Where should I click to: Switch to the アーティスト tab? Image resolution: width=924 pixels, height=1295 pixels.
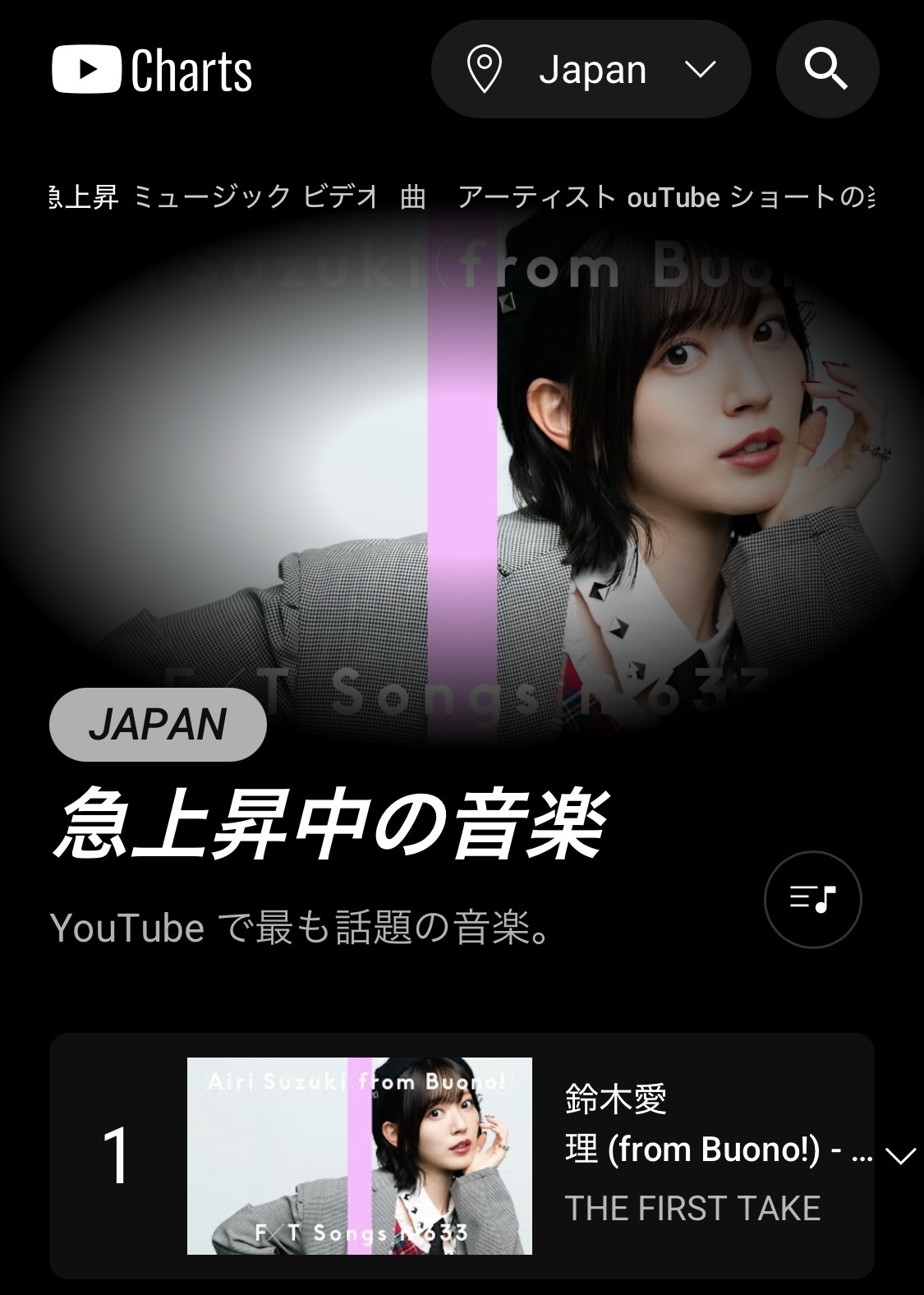536,197
